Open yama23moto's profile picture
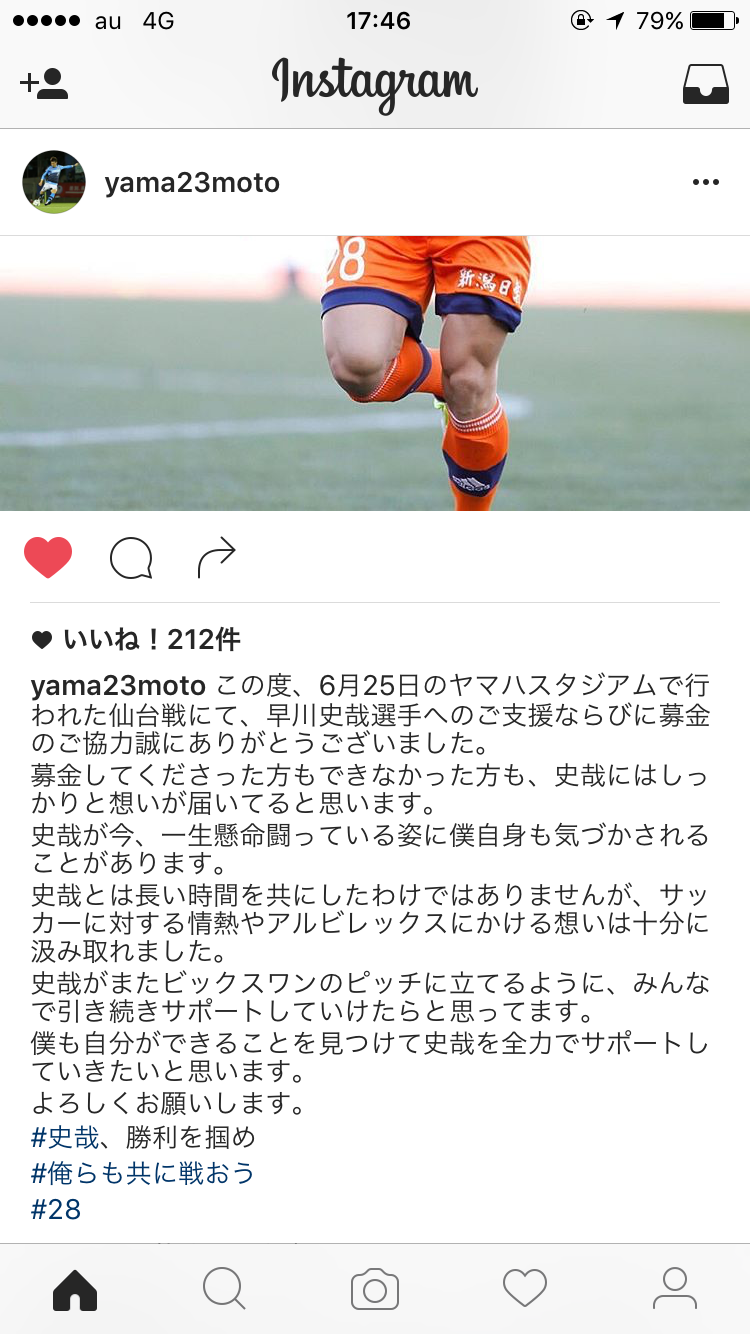The image size is (750, 1334). click(54, 182)
